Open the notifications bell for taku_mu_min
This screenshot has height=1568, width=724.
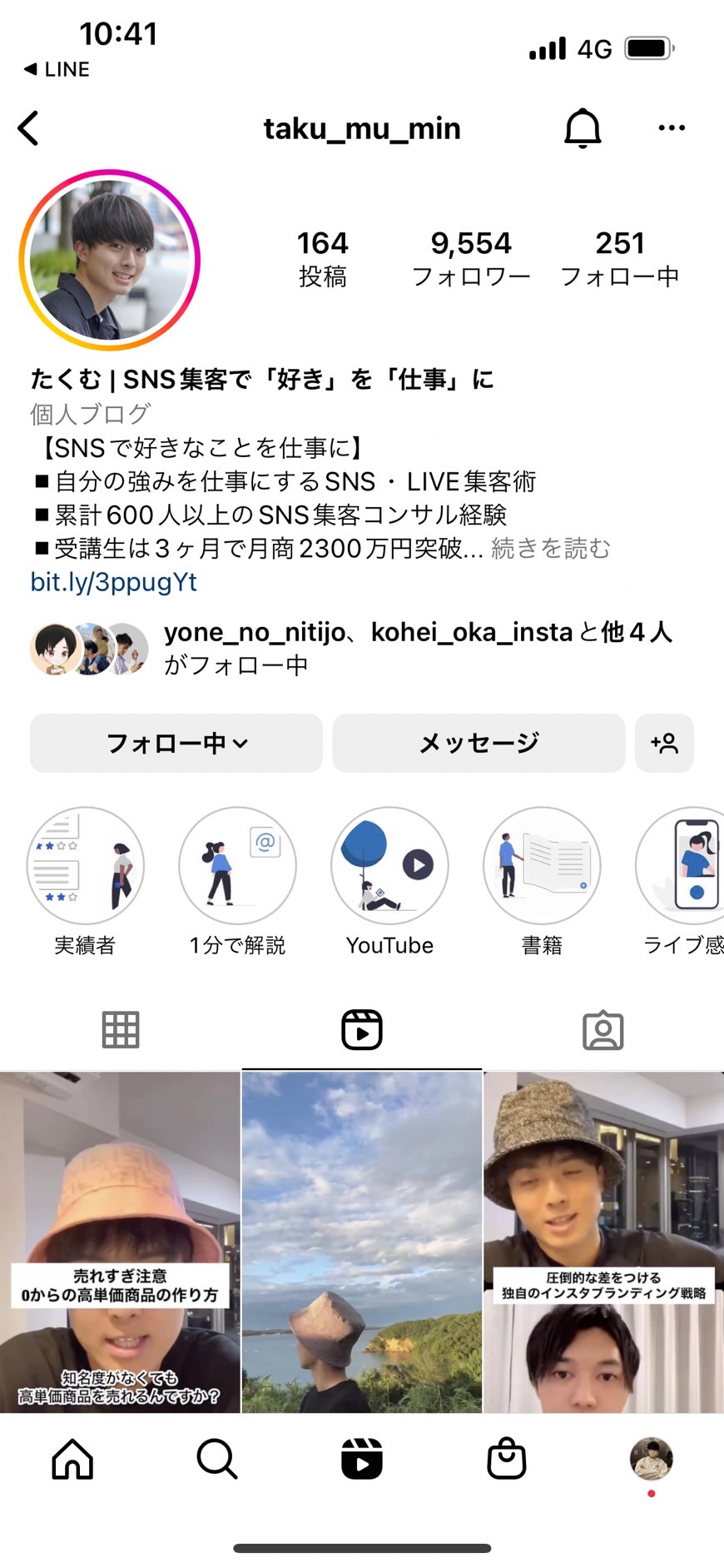[x=583, y=128]
